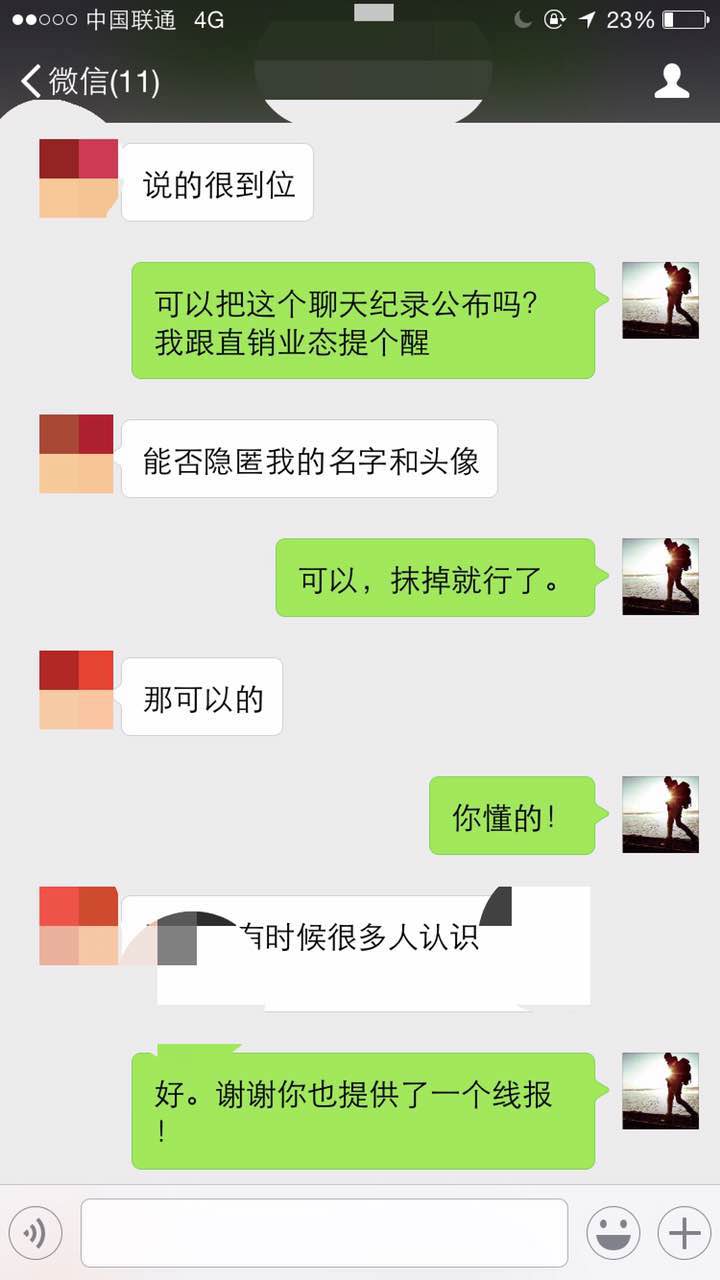
Task: Go back to the 微信 chat list
Action: [x=90, y=82]
